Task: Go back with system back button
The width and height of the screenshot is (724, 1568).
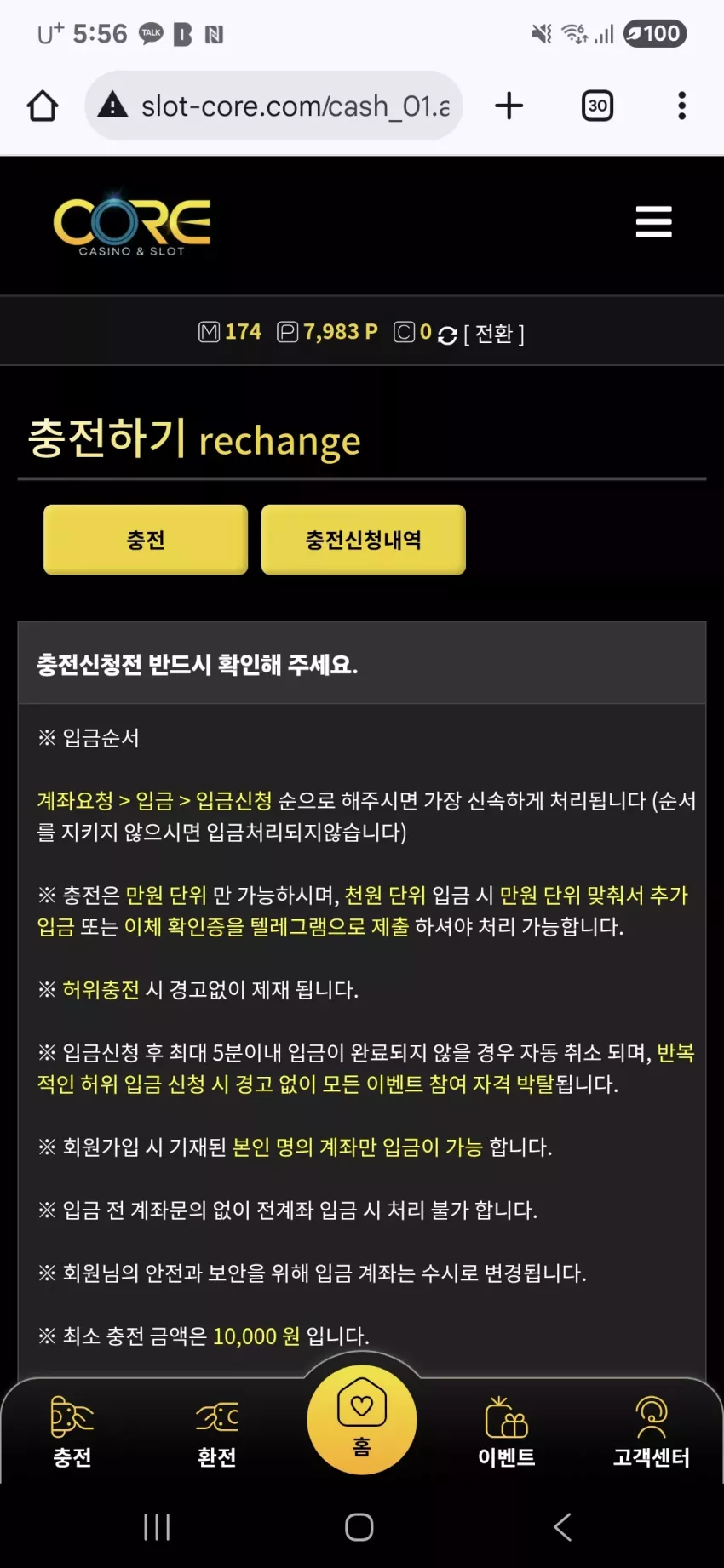Action: (x=562, y=1526)
